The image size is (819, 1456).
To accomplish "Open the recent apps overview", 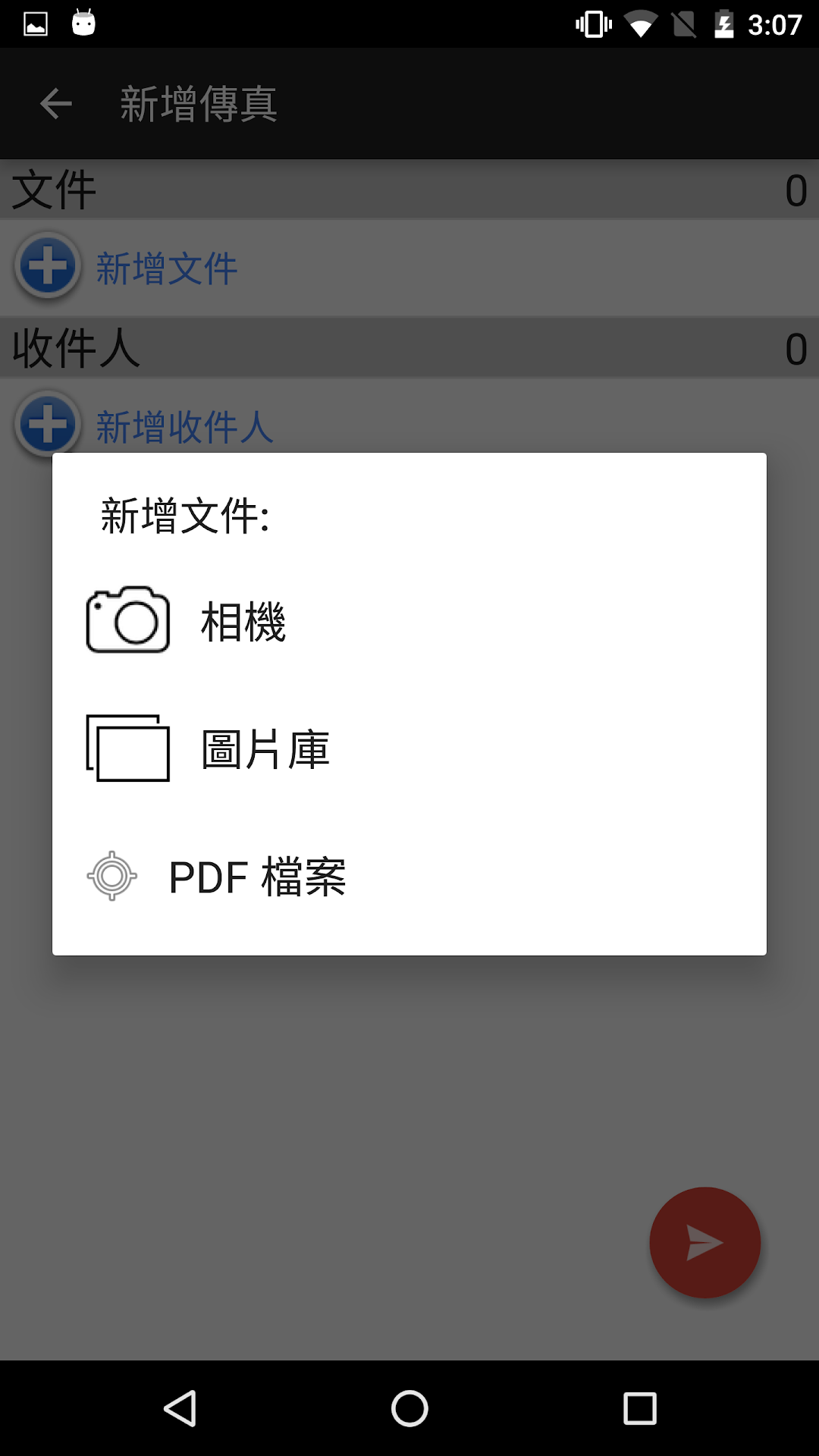I will [x=639, y=1408].
